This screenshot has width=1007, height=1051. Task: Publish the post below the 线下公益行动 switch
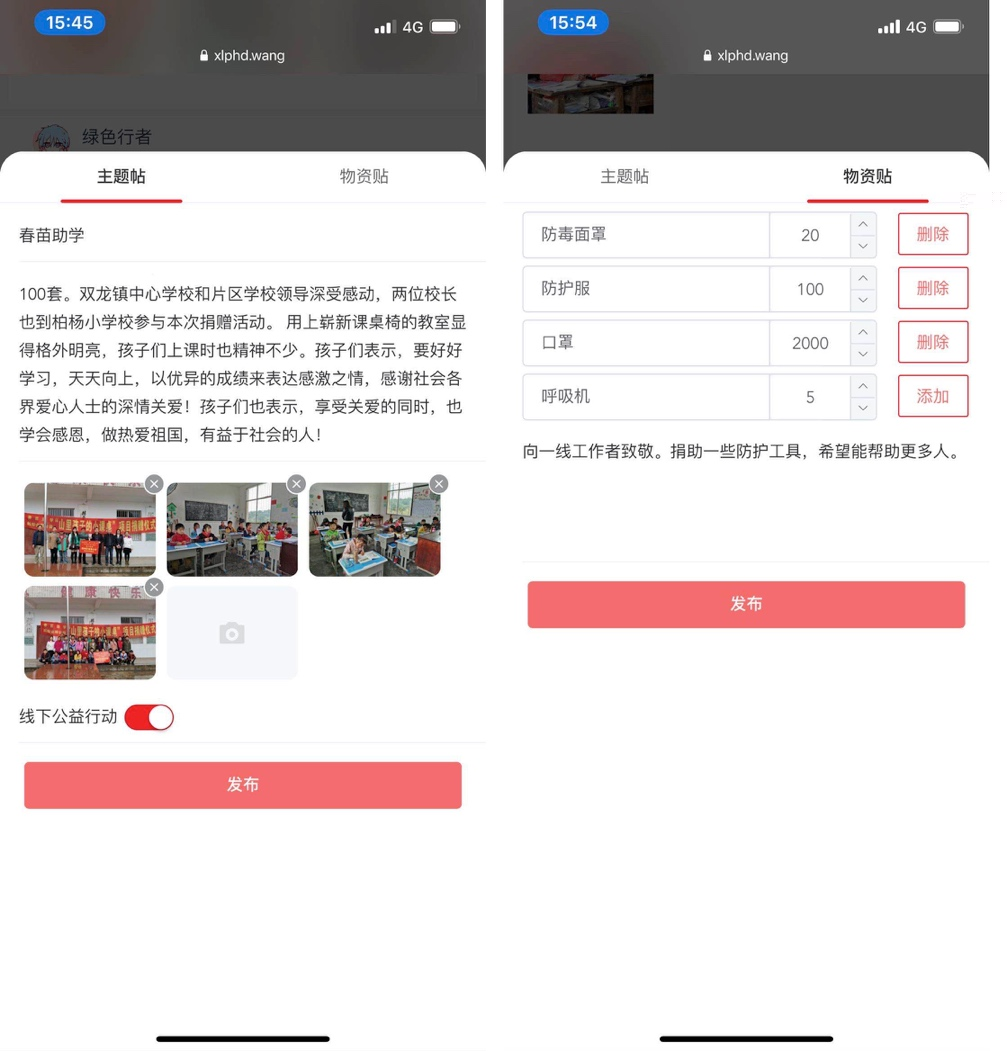pyautogui.click(x=243, y=785)
